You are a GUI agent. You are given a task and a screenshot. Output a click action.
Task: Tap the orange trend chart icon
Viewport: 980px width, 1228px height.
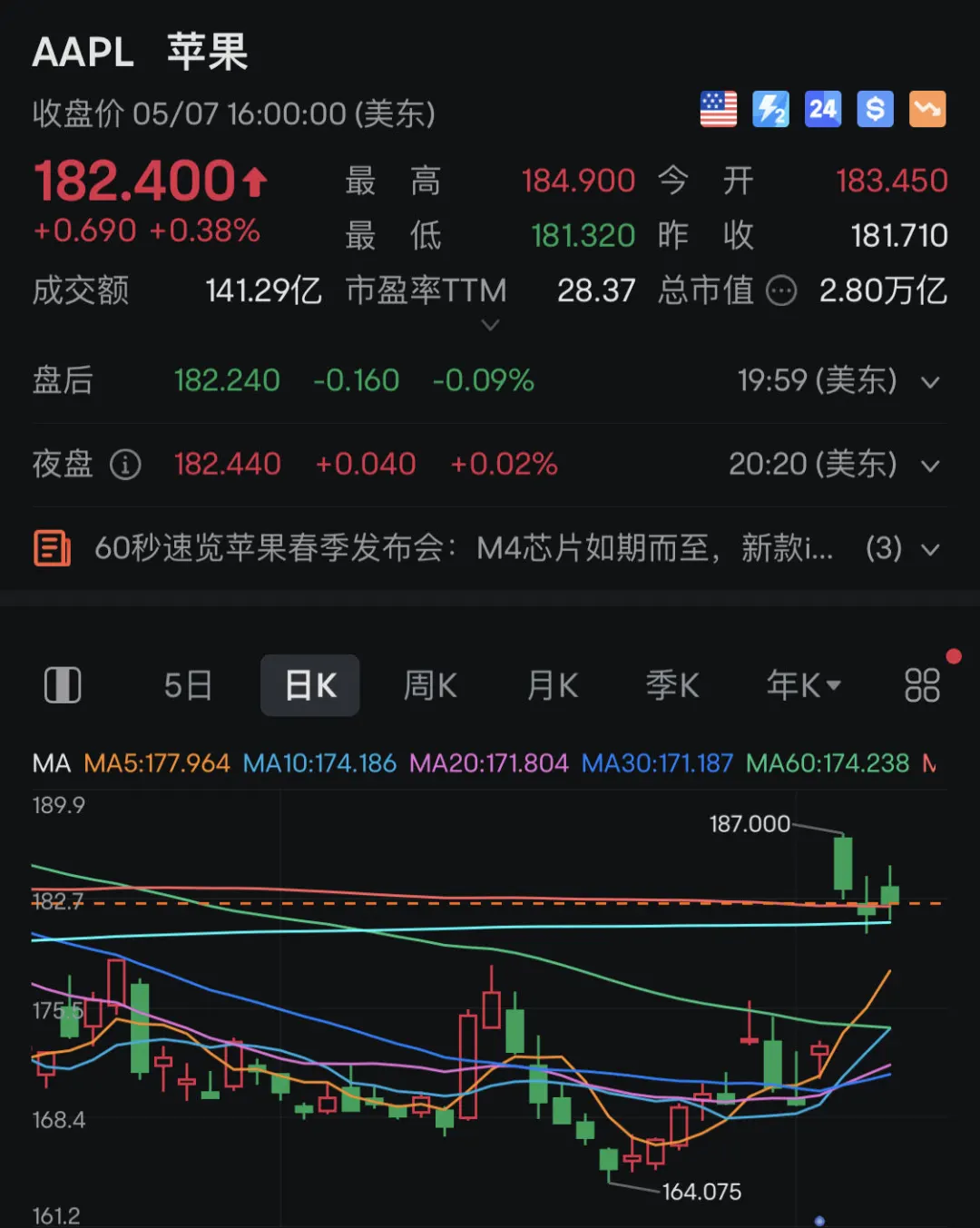(927, 110)
